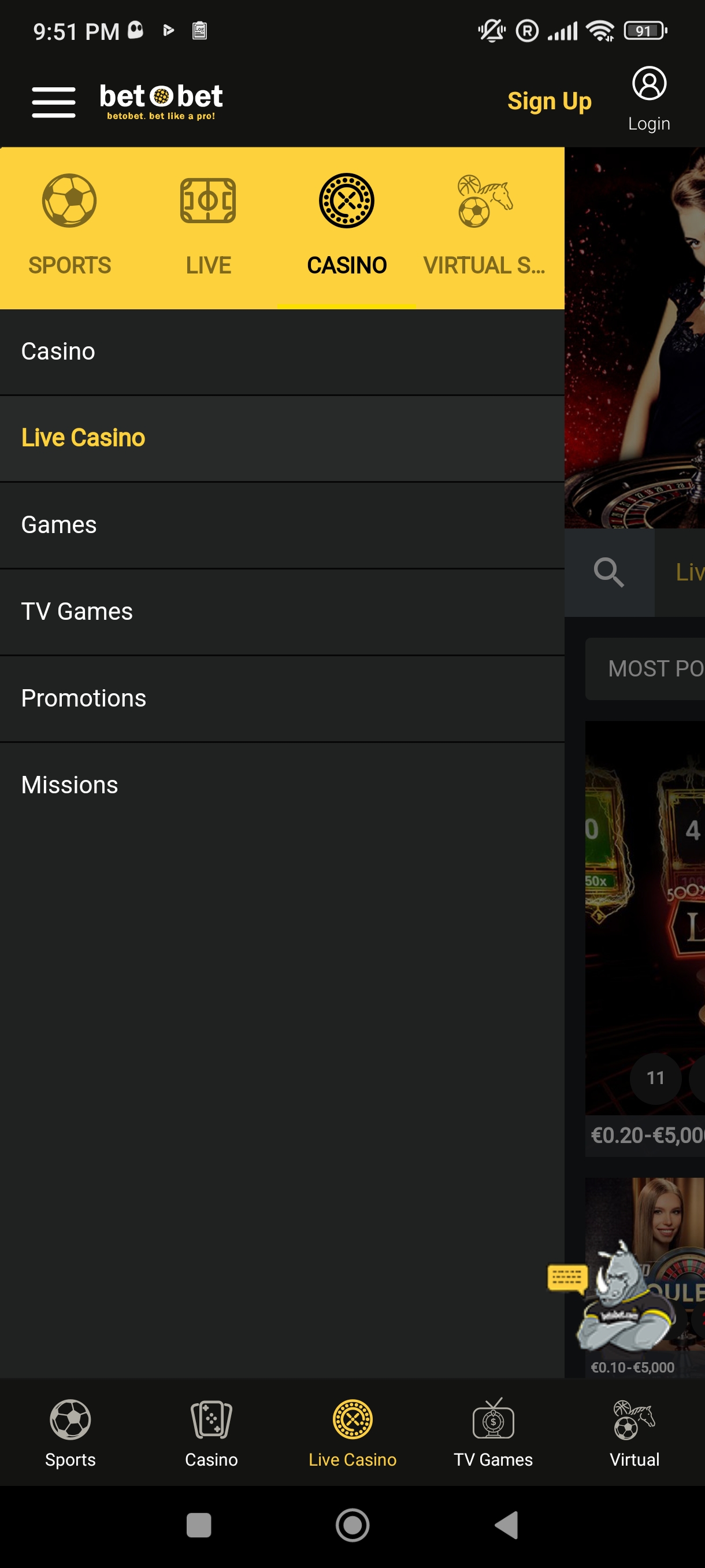
Task: Open the Games menu row
Action: [281, 525]
